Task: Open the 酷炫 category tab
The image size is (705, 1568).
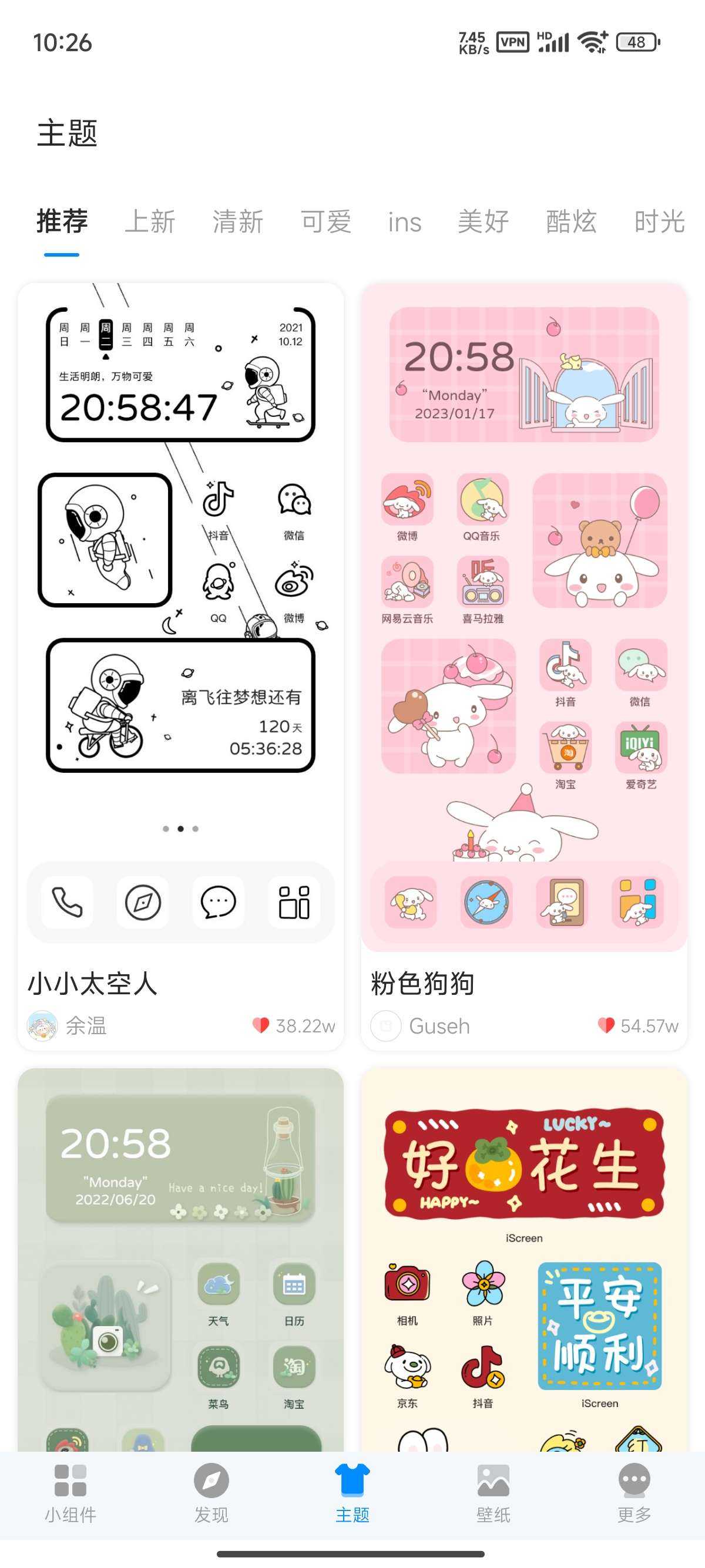Action: click(571, 221)
